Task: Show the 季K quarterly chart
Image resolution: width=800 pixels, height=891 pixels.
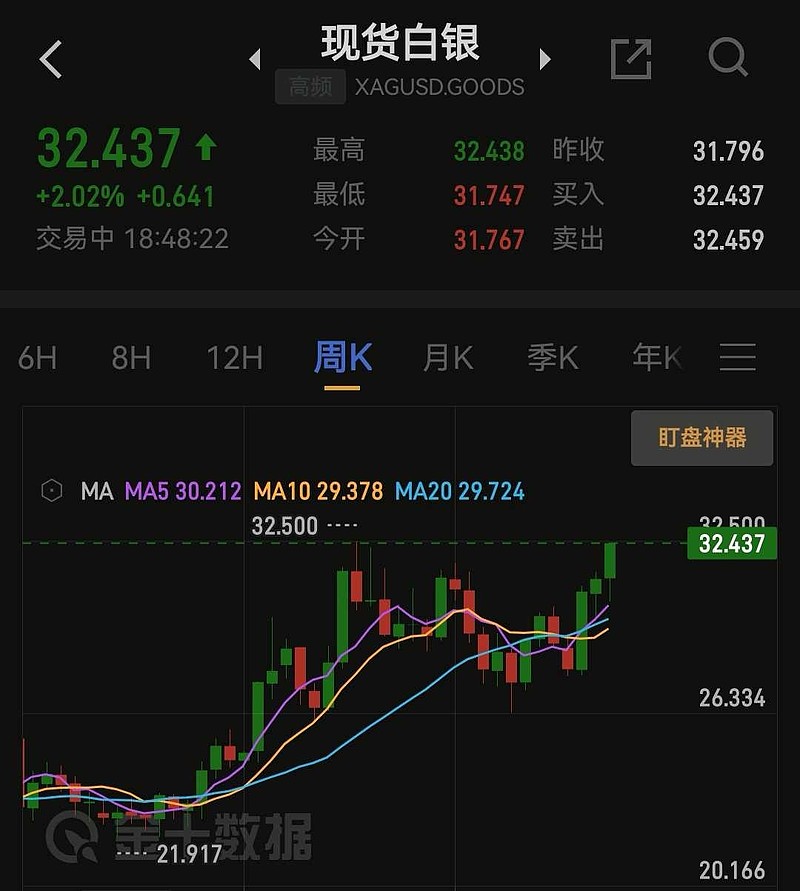Action: (x=552, y=358)
